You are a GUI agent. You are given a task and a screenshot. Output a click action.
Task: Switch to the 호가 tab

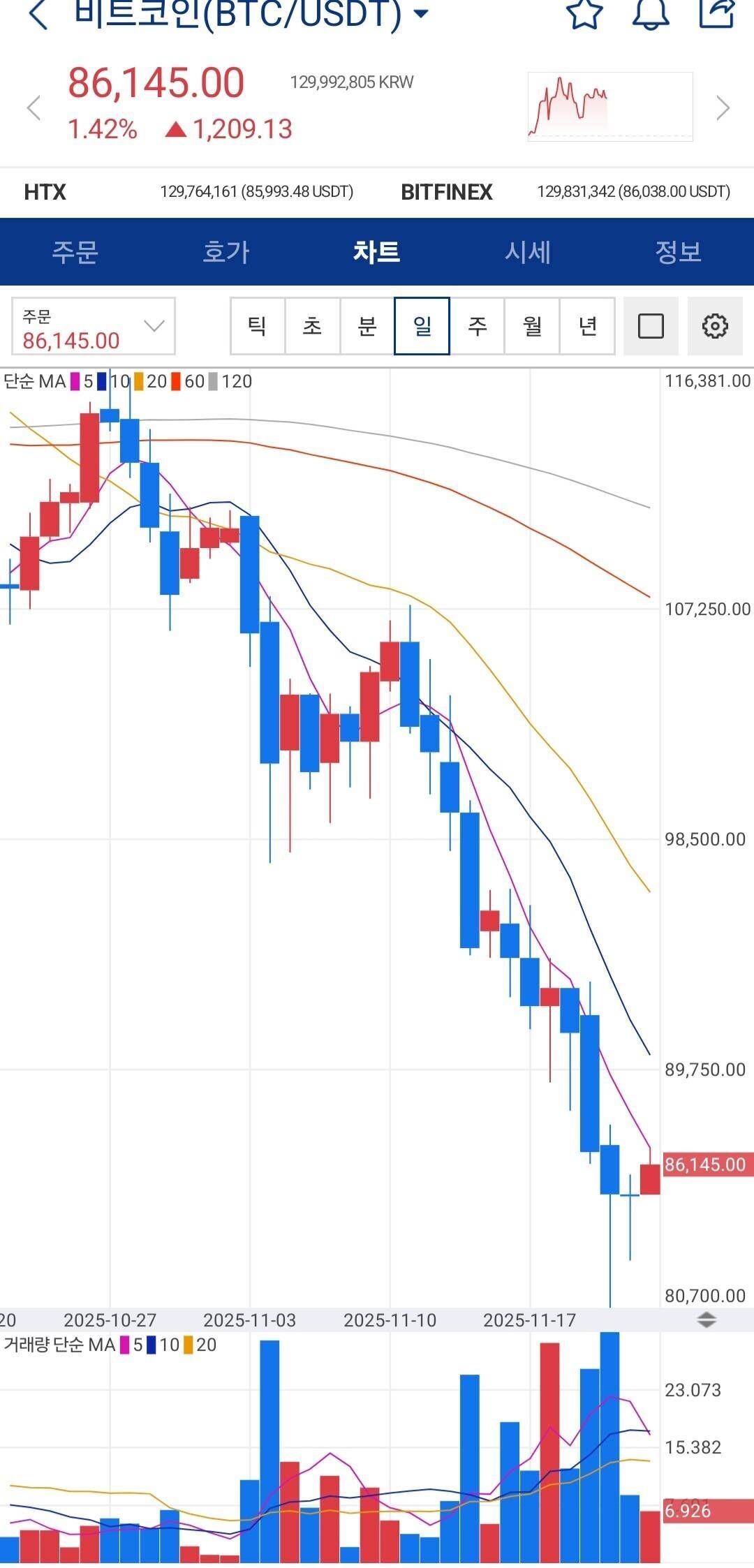click(x=226, y=252)
